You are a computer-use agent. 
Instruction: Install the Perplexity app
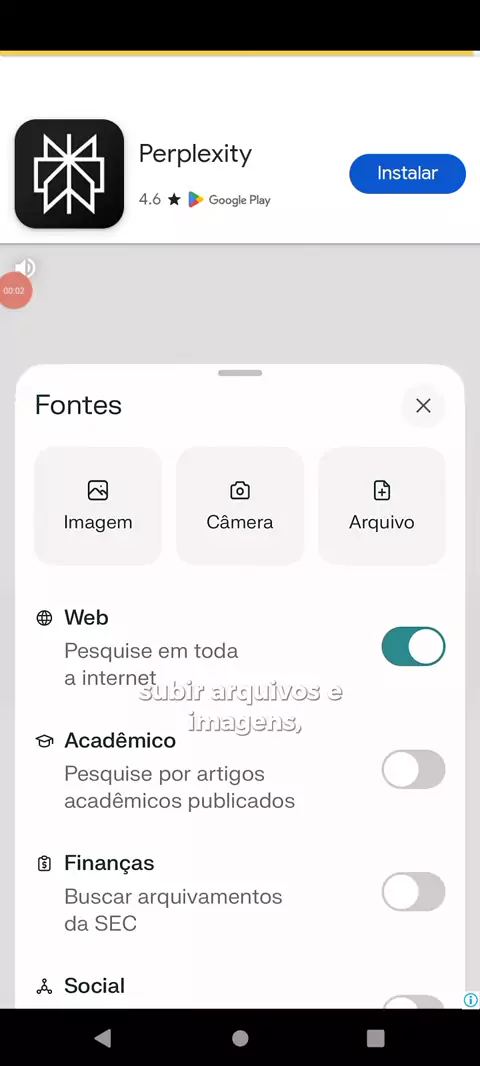coord(407,173)
